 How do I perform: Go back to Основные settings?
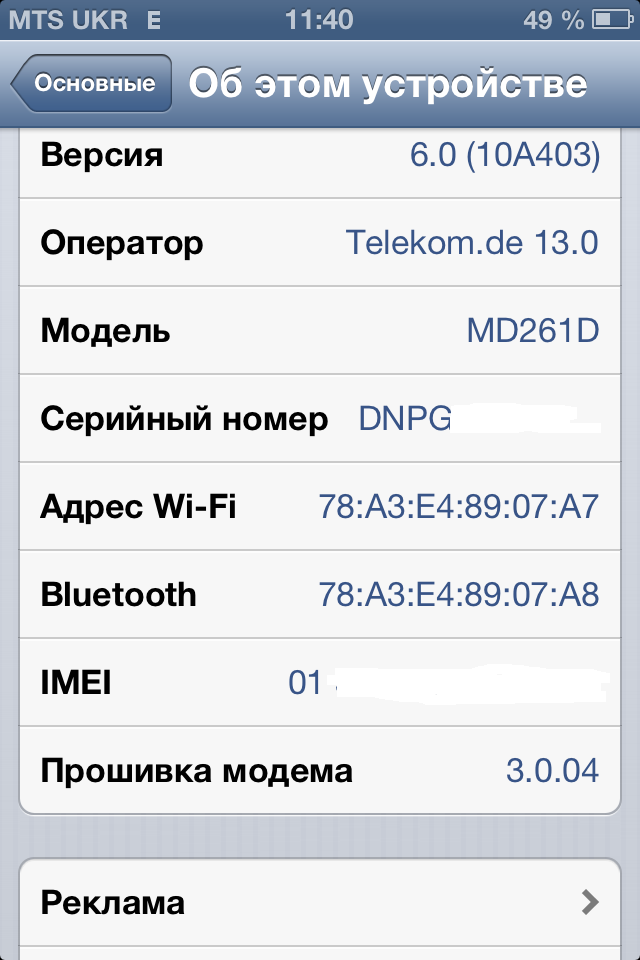point(92,84)
